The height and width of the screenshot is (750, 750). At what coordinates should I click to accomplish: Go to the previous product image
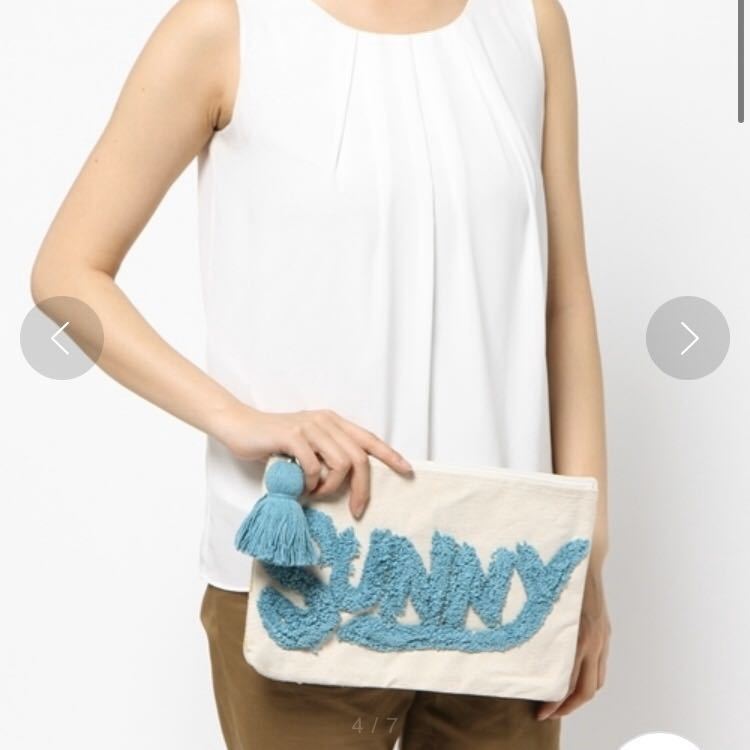pos(62,338)
